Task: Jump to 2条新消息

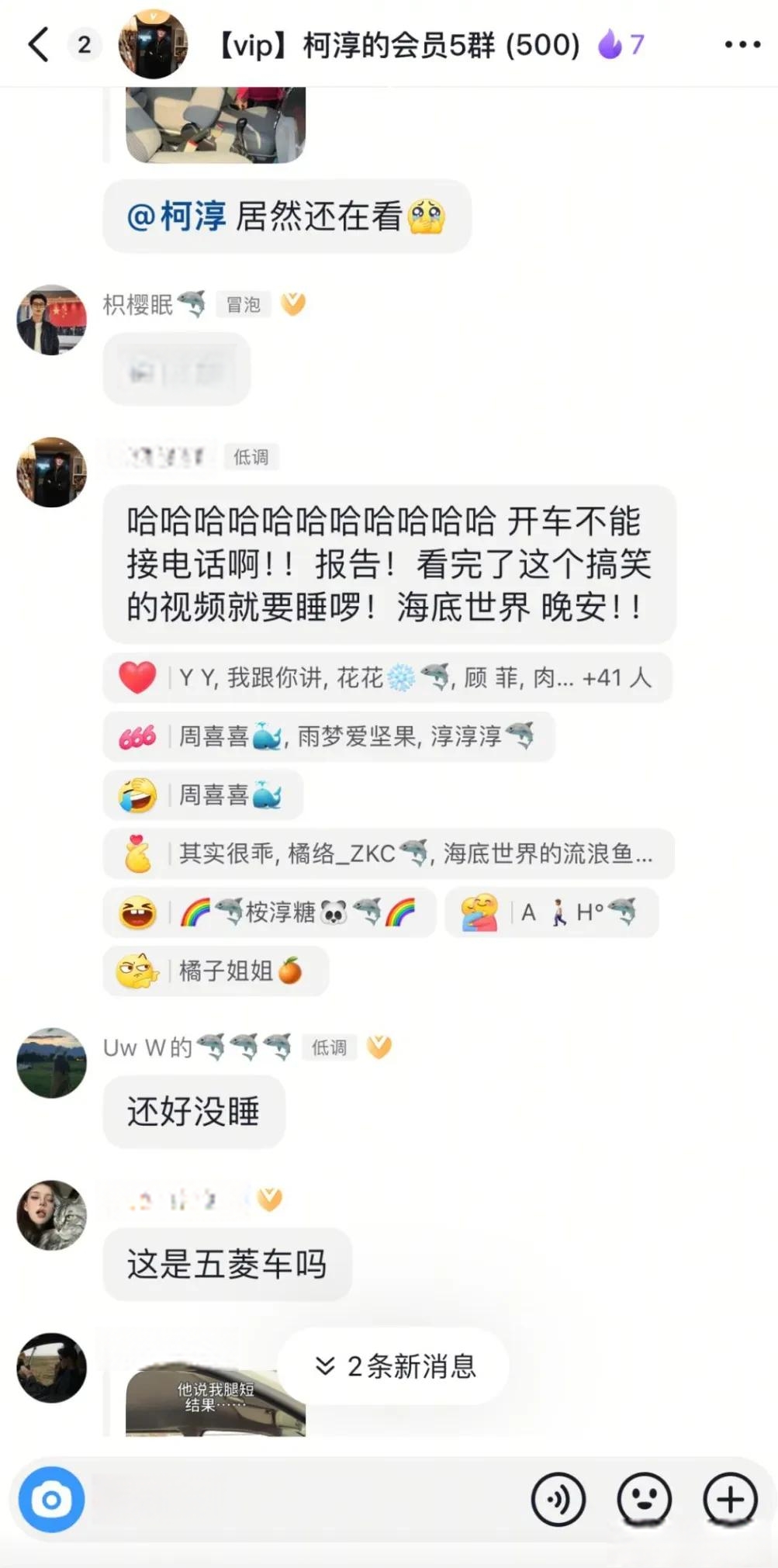Action: [x=394, y=1366]
